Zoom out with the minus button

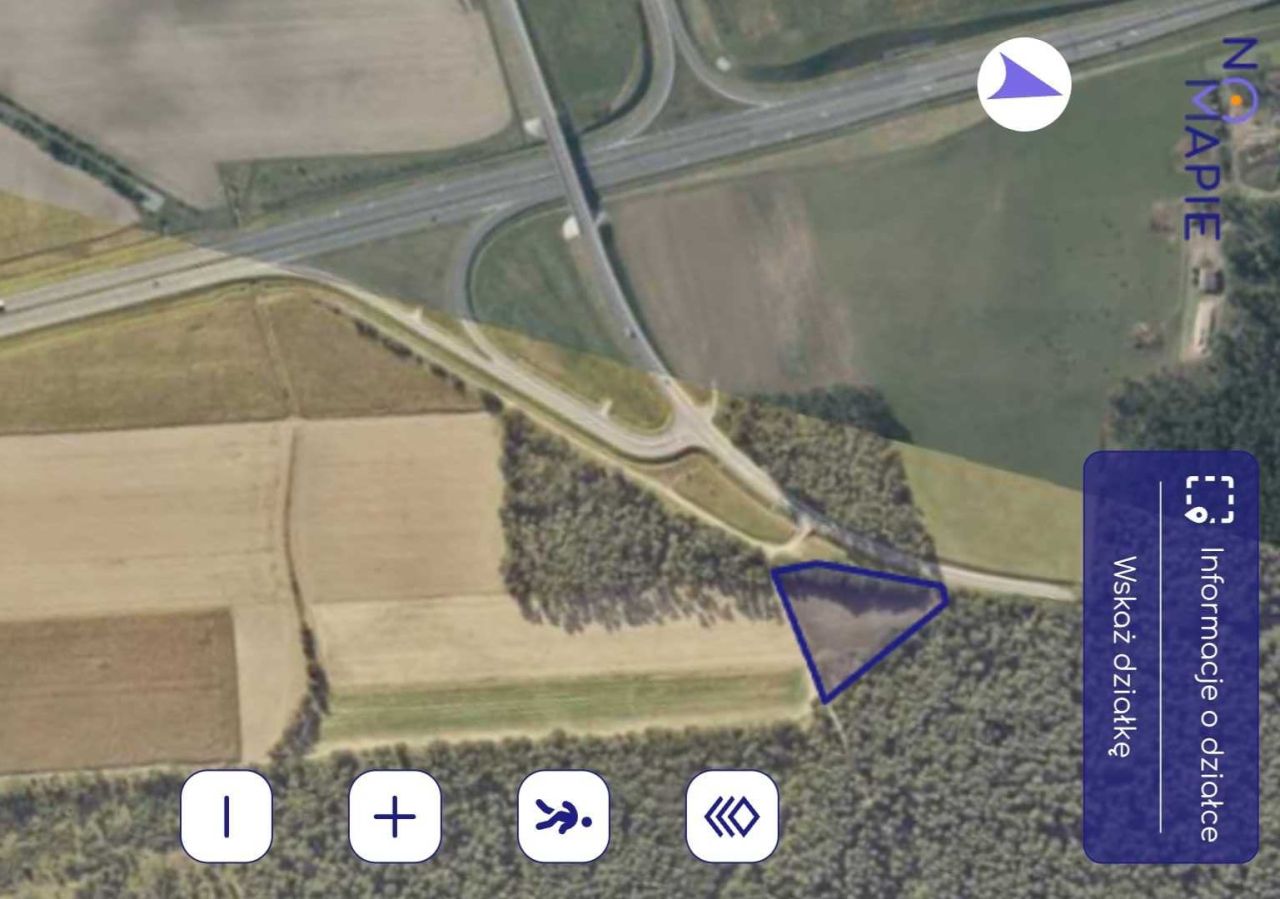click(226, 816)
